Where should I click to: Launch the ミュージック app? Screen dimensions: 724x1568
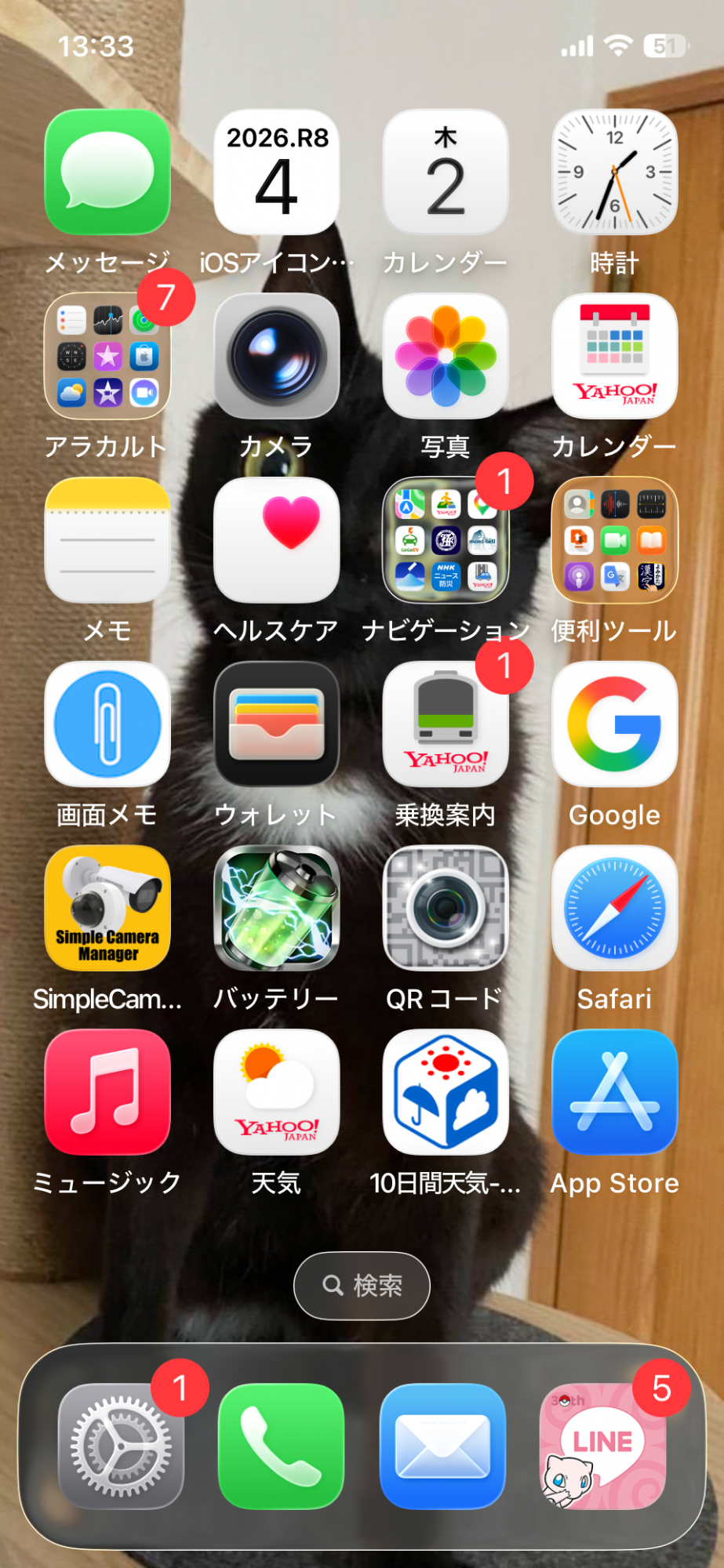pyautogui.click(x=107, y=1092)
